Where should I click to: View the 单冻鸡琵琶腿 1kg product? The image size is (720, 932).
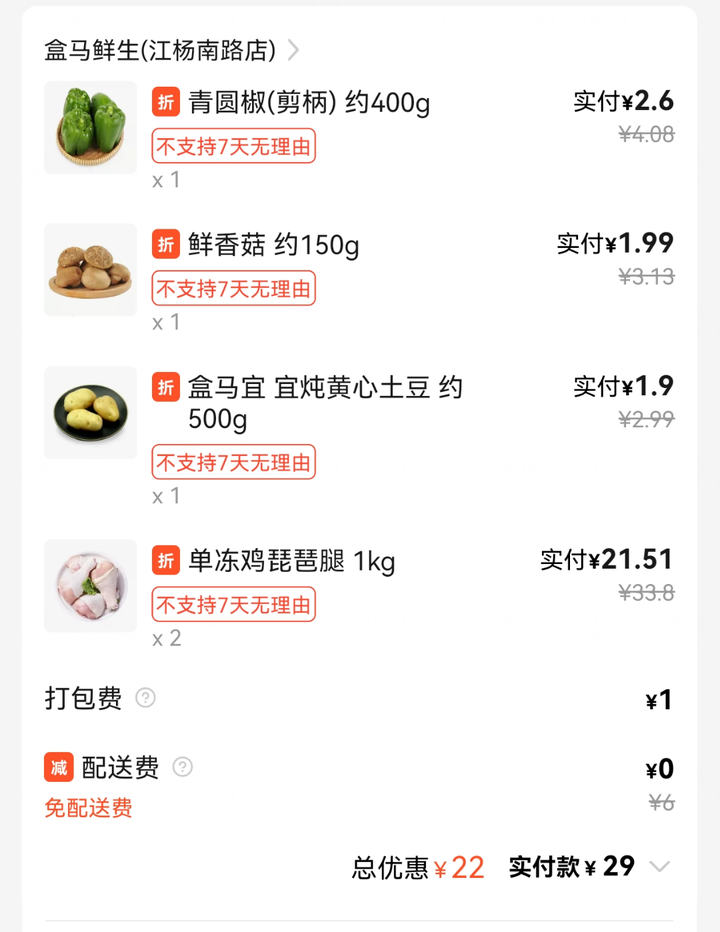coord(291,561)
